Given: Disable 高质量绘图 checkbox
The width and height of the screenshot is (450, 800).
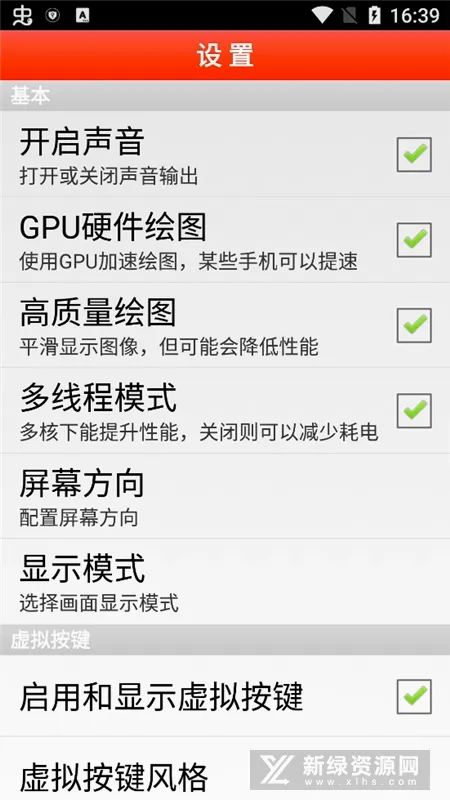Looking at the screenshot, I should point(414,325).
